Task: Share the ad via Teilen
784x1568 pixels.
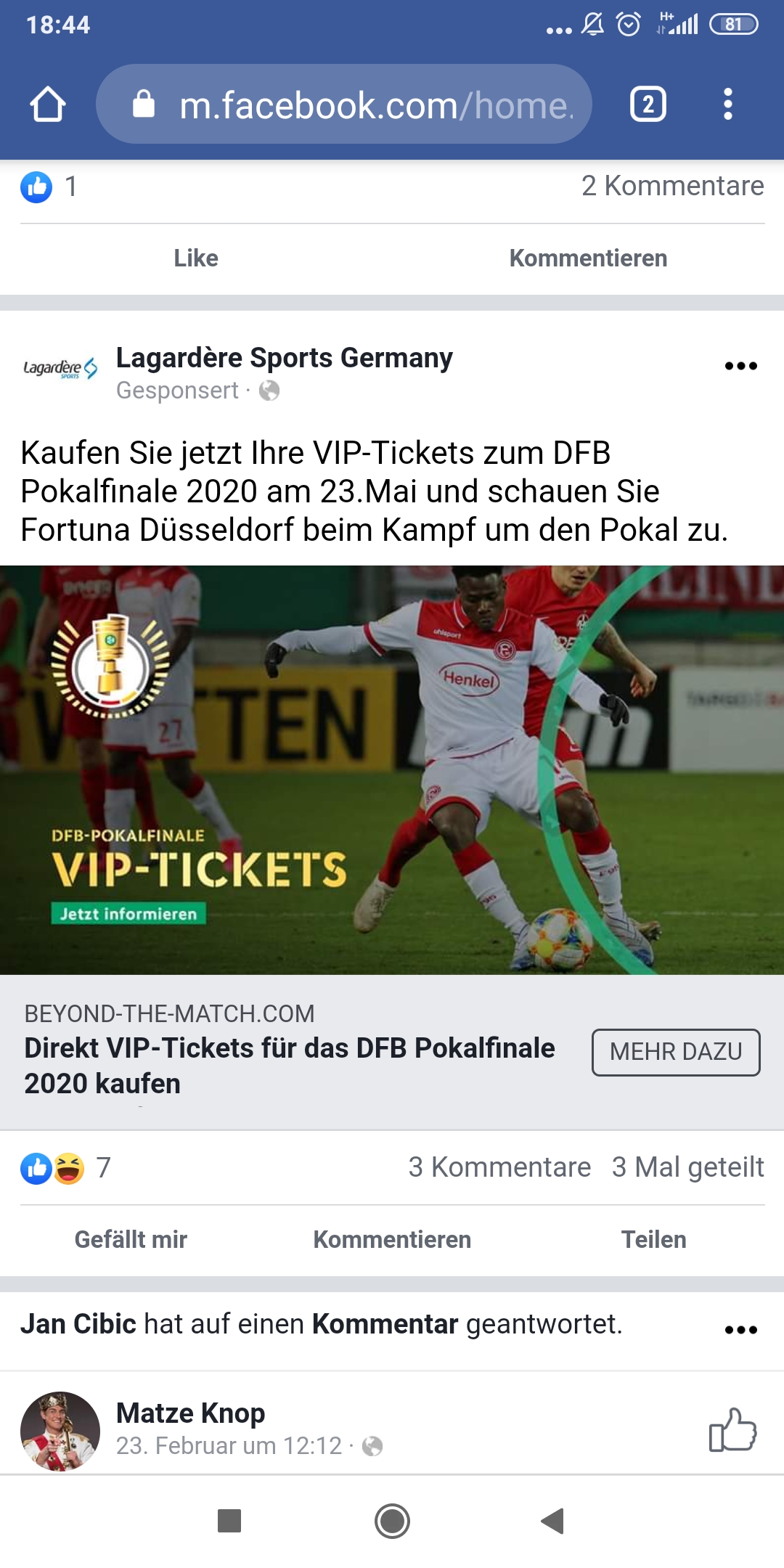Action: tap(653, 1240)
